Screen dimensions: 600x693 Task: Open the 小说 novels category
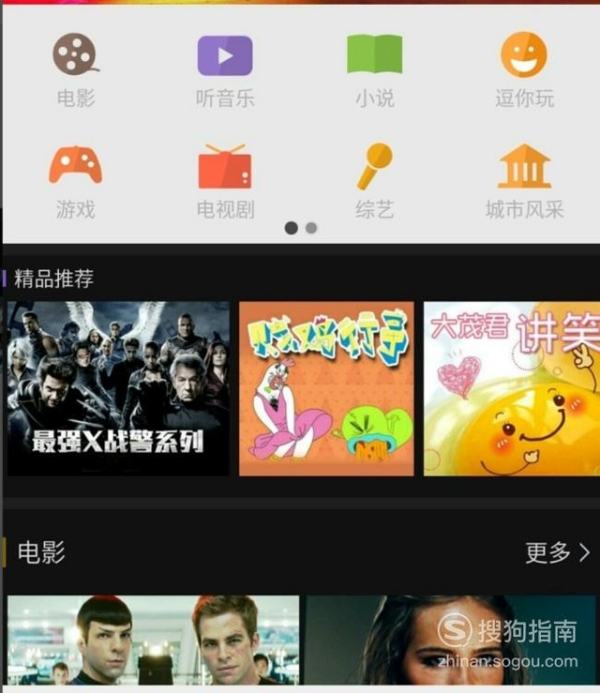click(374, 68)
